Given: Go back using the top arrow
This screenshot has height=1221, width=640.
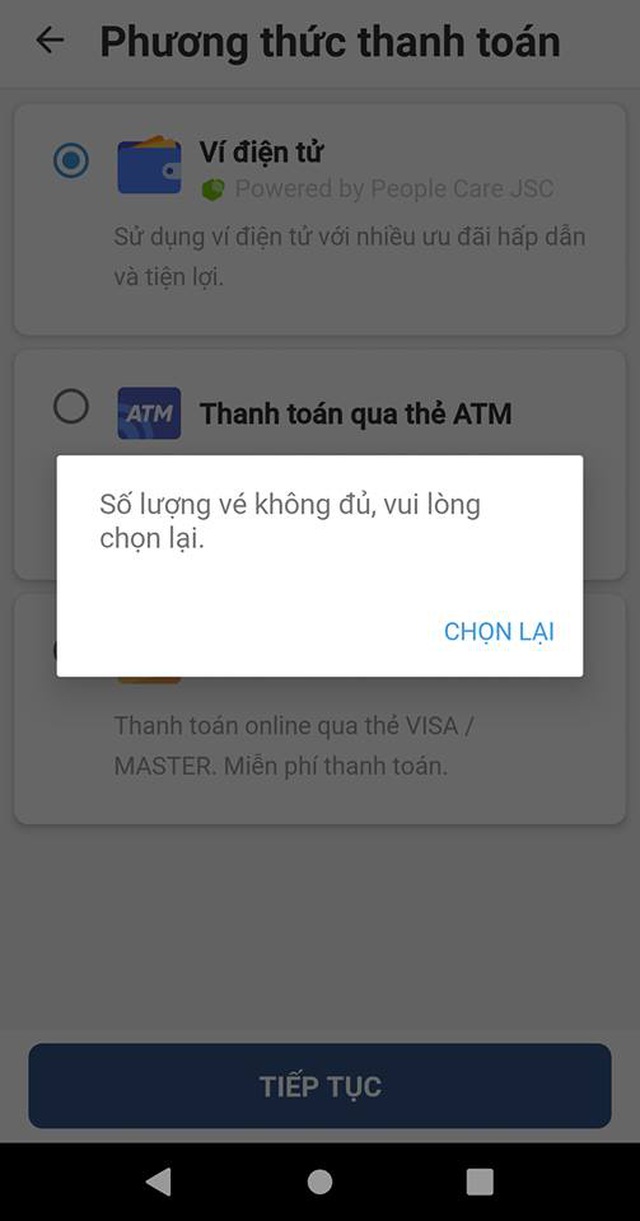Looking at the screenshot, I should 49,40.
